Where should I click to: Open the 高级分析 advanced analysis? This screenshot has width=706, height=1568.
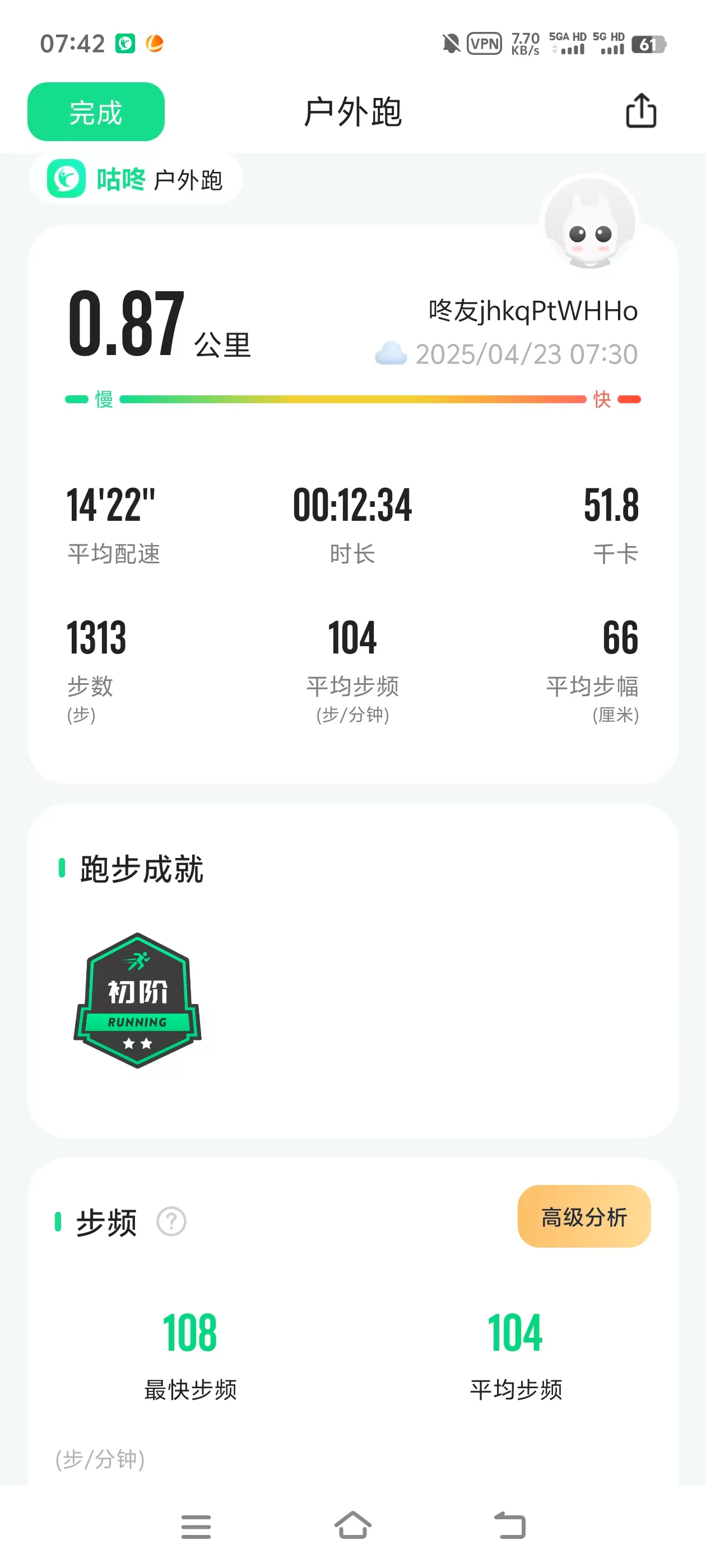583,1216
